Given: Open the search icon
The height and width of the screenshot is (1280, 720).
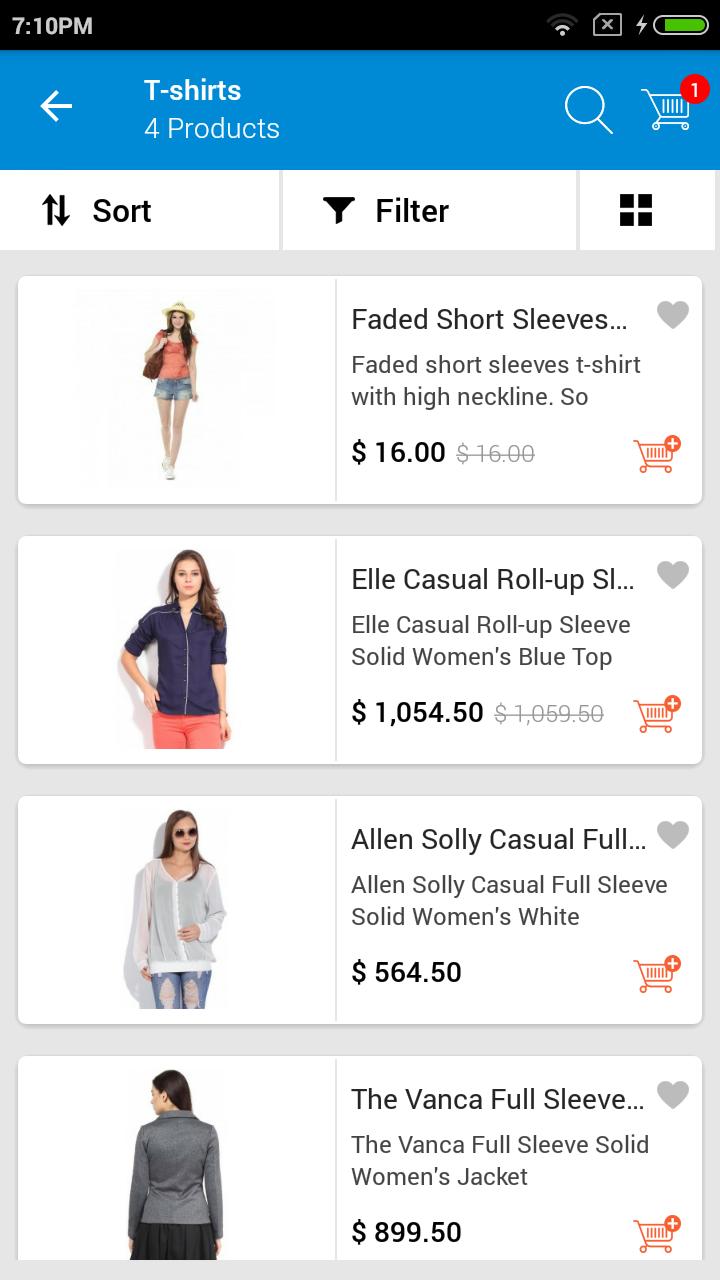Looking at the screenshot, I should point(589,110).
